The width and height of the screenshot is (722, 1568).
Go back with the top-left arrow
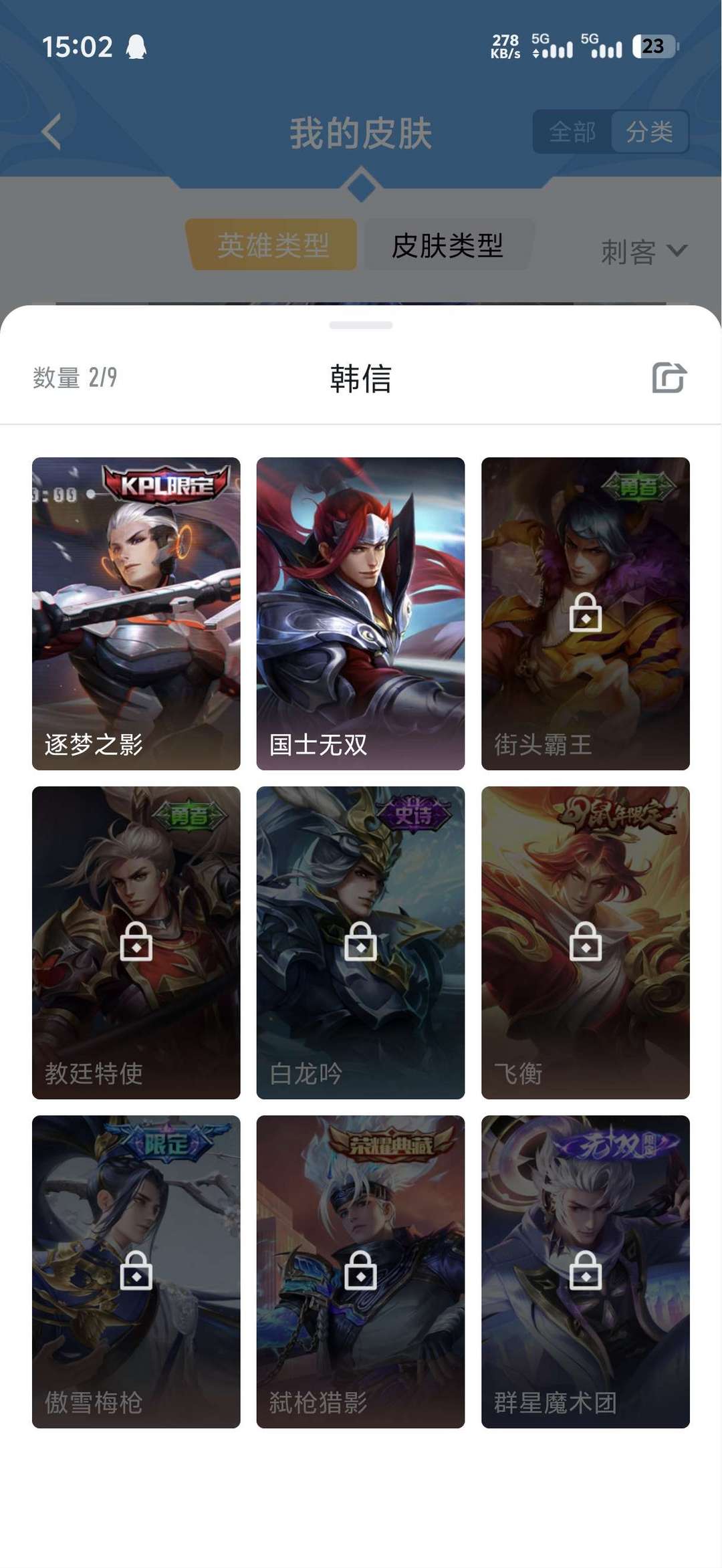(x=51, y=131)
